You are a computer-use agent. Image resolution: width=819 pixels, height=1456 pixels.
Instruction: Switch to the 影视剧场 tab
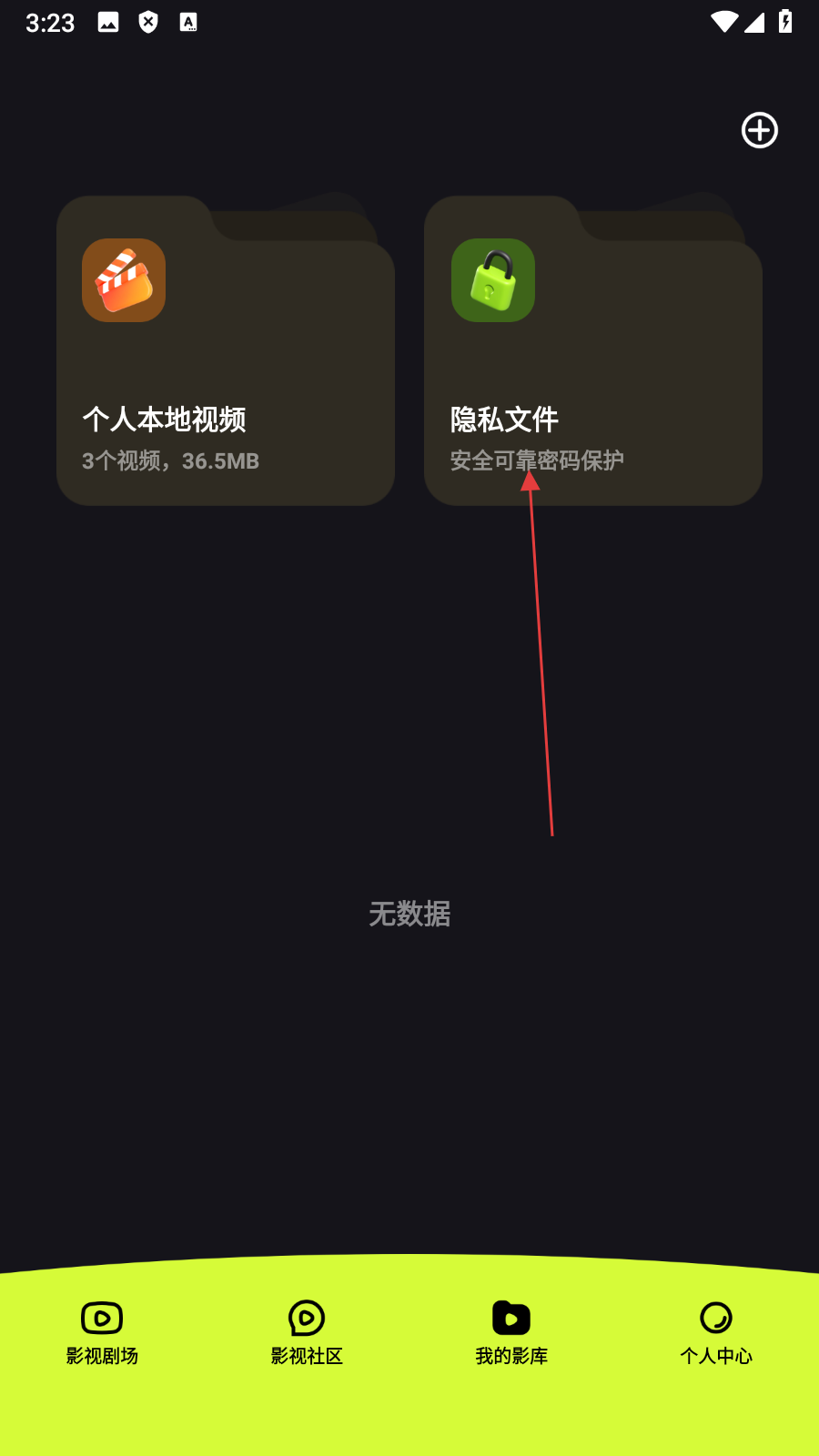coord(102,1332)
